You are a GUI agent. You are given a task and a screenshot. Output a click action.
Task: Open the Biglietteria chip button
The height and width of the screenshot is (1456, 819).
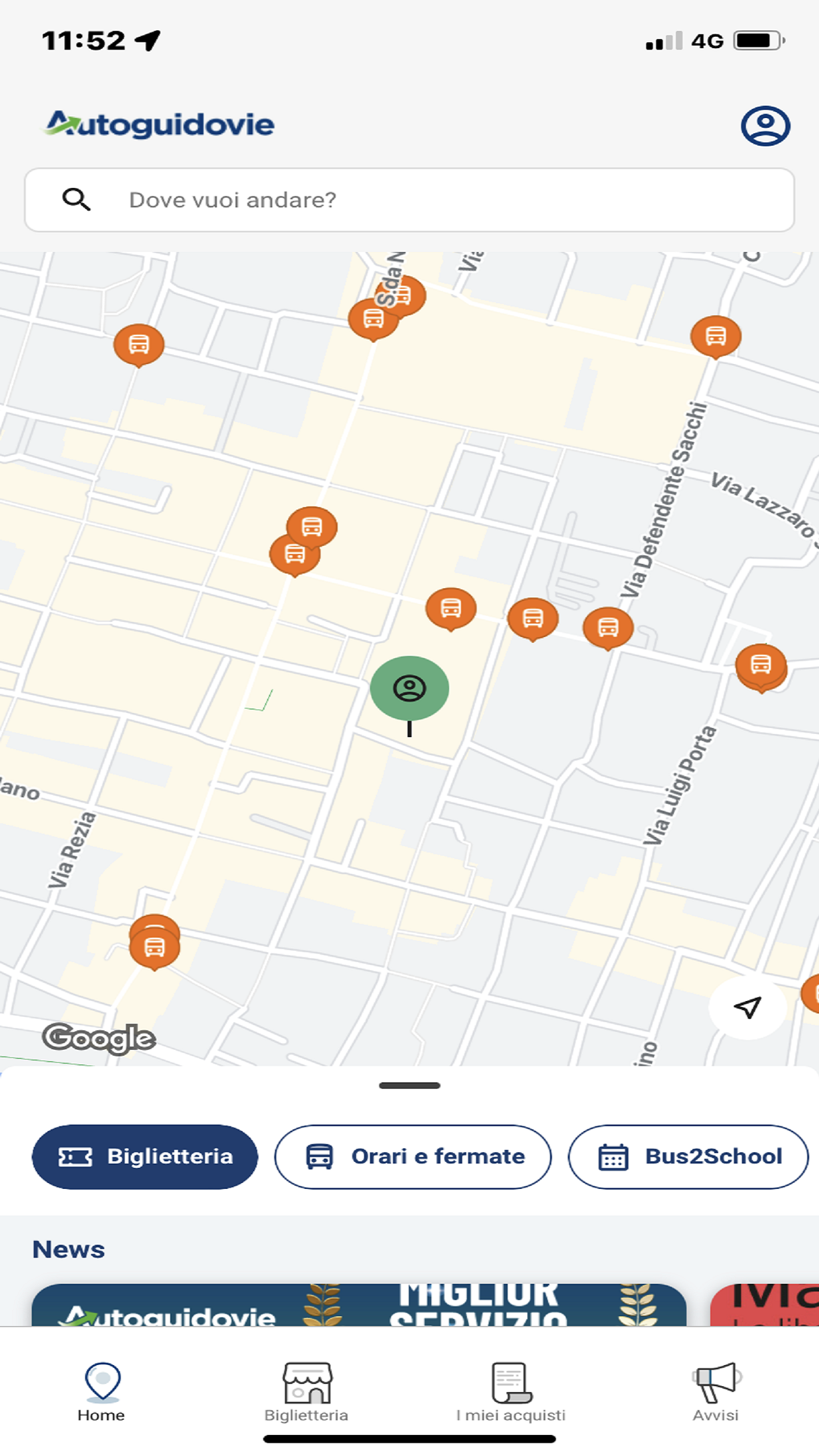[x=145, y=1157]
